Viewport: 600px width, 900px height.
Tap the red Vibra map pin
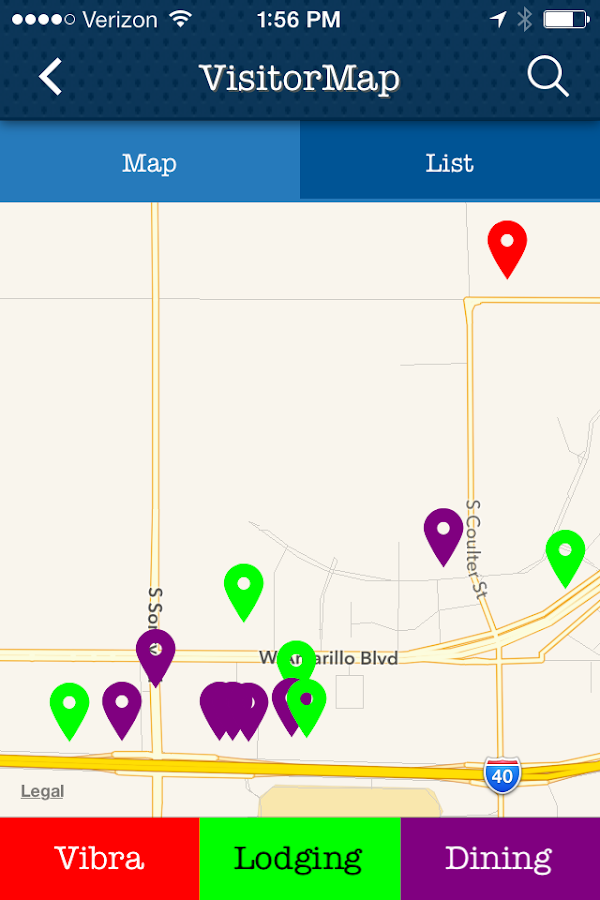tap(507, 244)
